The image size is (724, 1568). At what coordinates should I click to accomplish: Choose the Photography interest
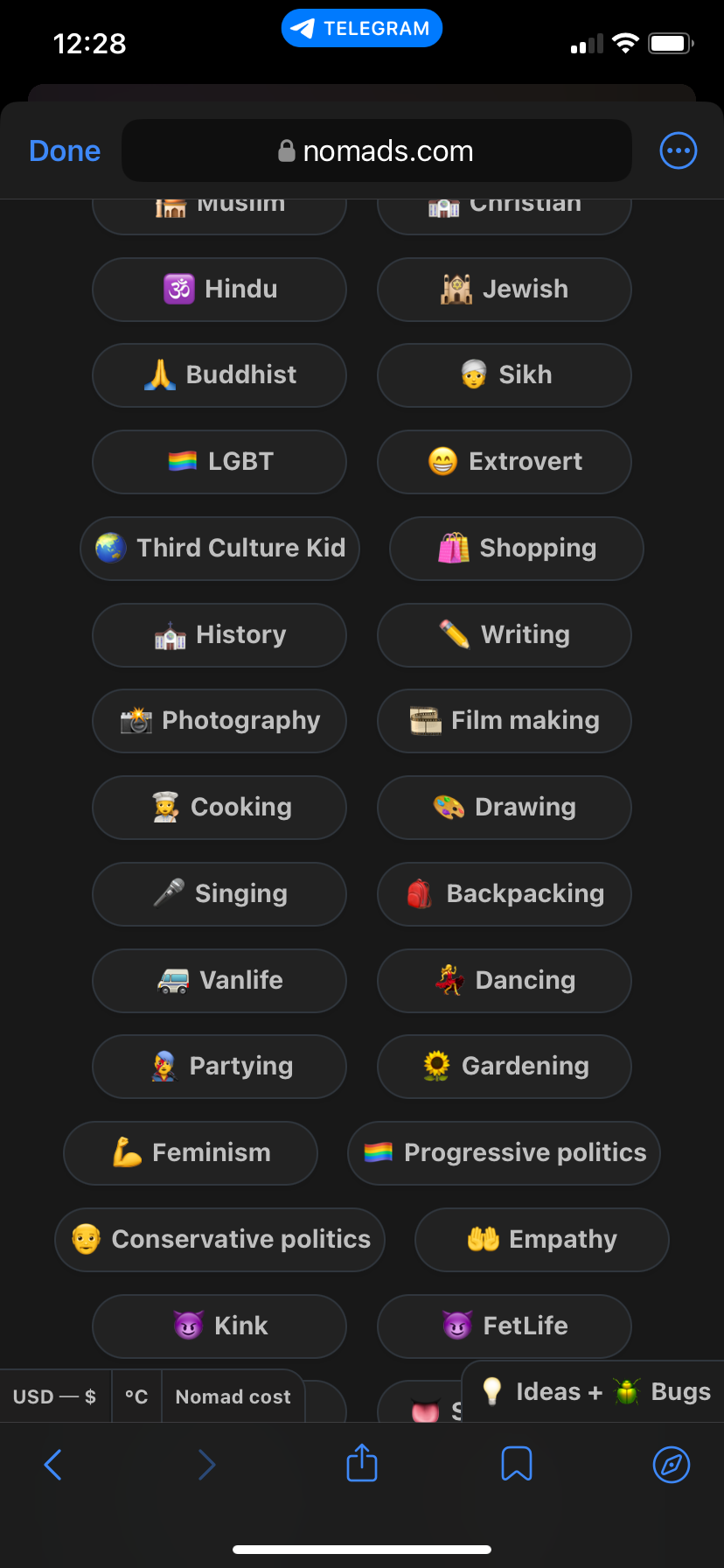coord(219,720)
